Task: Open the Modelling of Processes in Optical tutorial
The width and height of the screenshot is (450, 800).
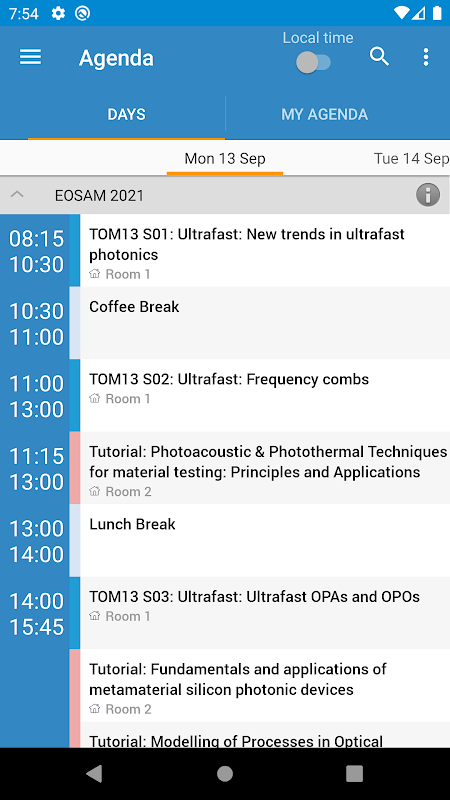Action: tap(265, 735)
